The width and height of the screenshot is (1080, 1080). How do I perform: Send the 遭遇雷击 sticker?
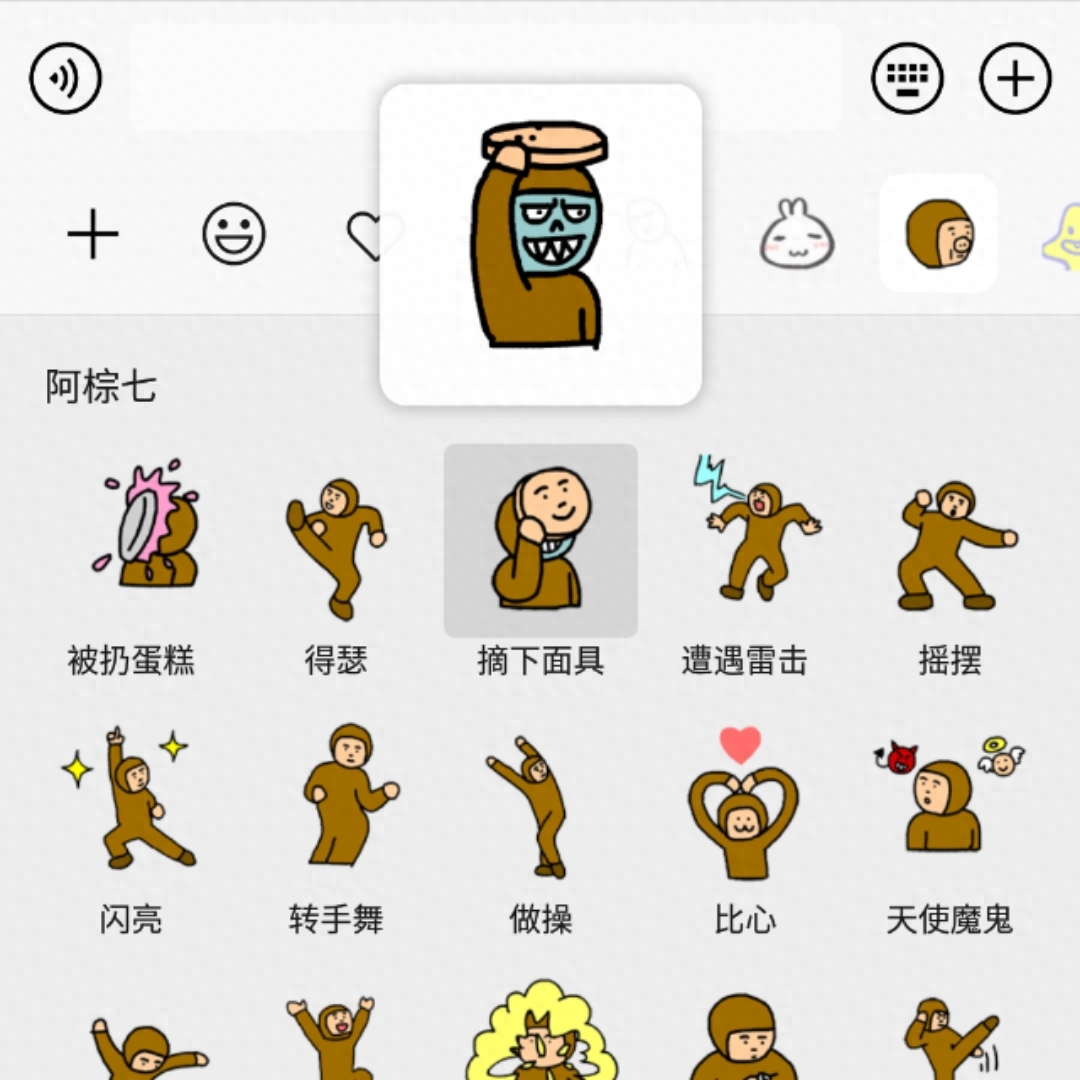point(745,540)
